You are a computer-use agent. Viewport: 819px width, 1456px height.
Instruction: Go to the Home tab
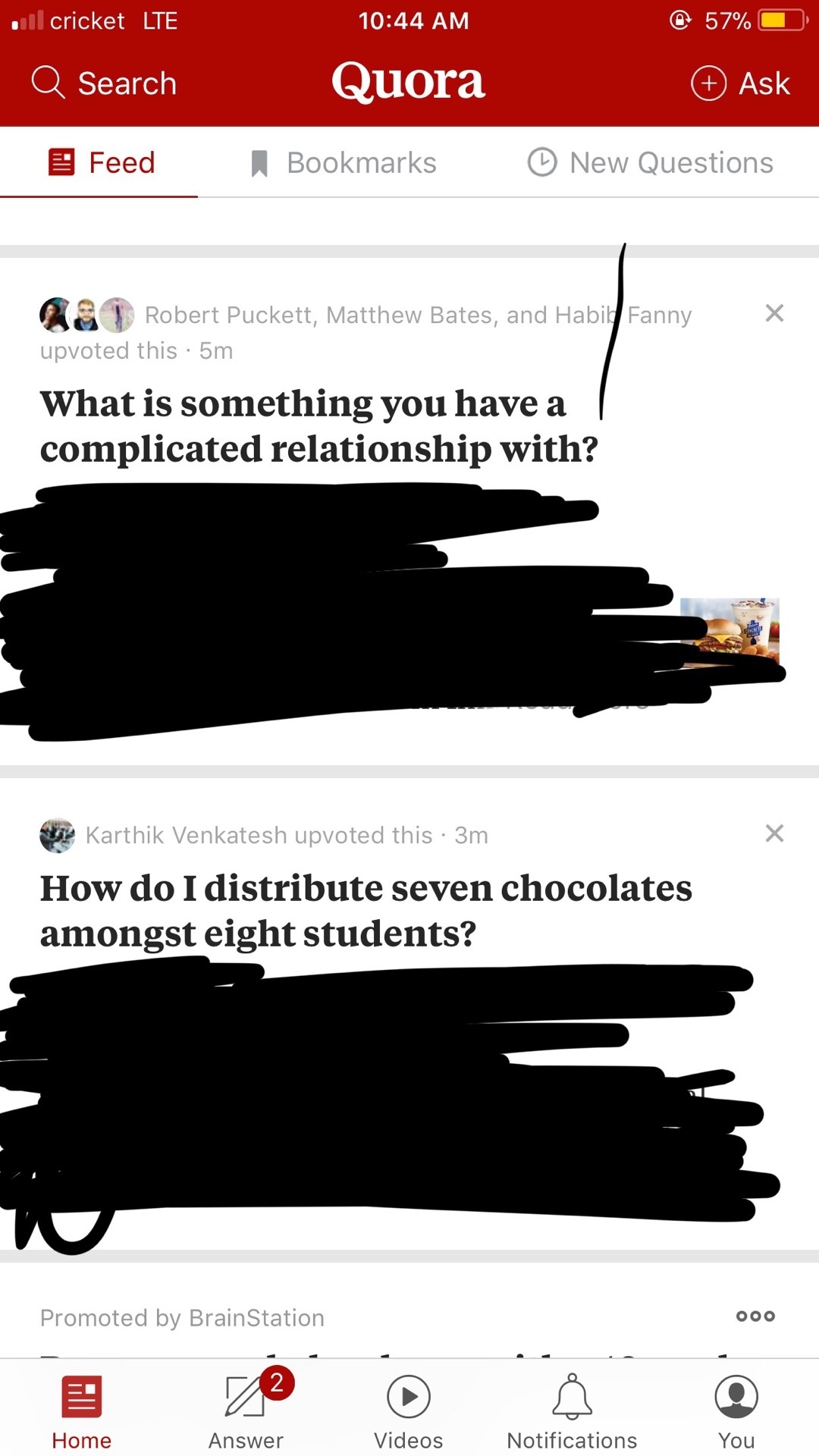(x=81, y=1412)
